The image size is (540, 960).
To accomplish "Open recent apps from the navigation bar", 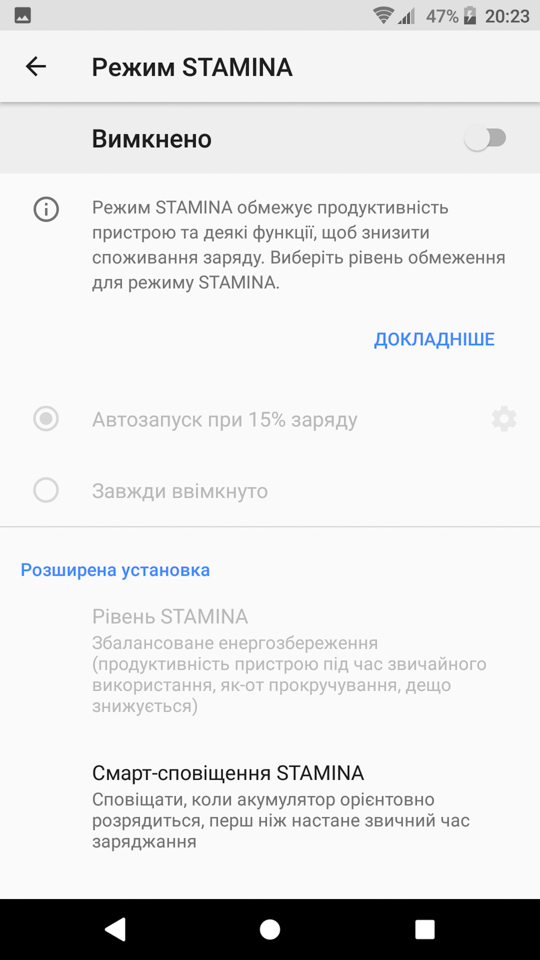I will [x=425, y=929].
